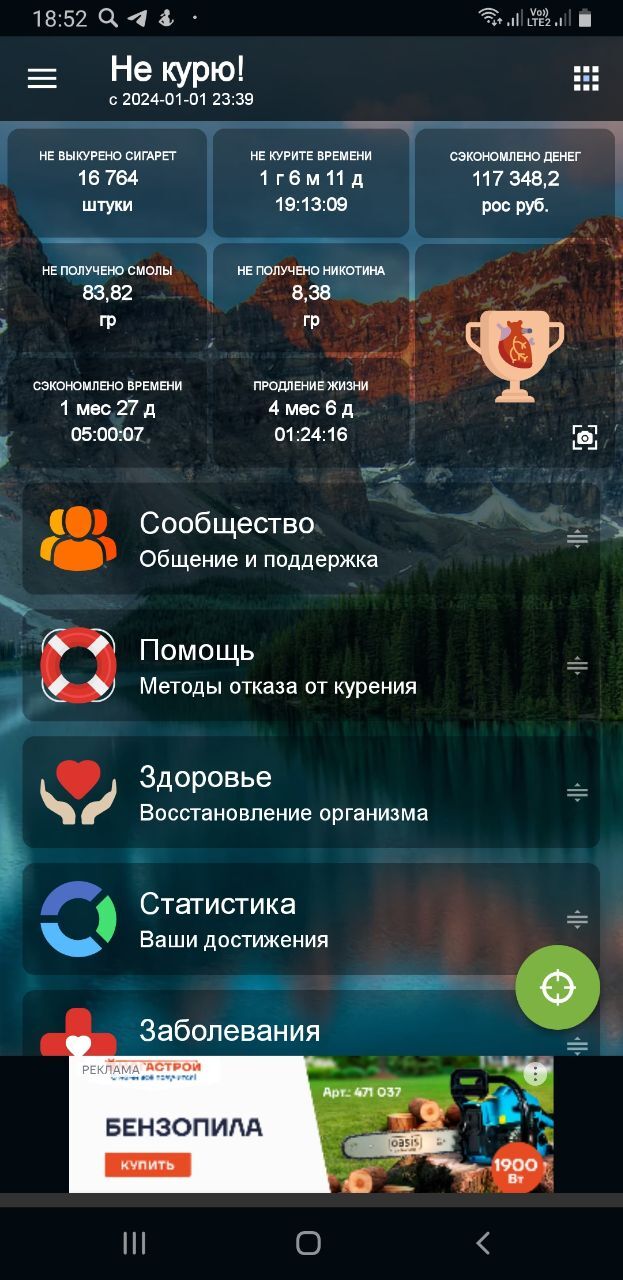Open the Сообщество section
This screenshot has height=1280, width=623.
311,539
